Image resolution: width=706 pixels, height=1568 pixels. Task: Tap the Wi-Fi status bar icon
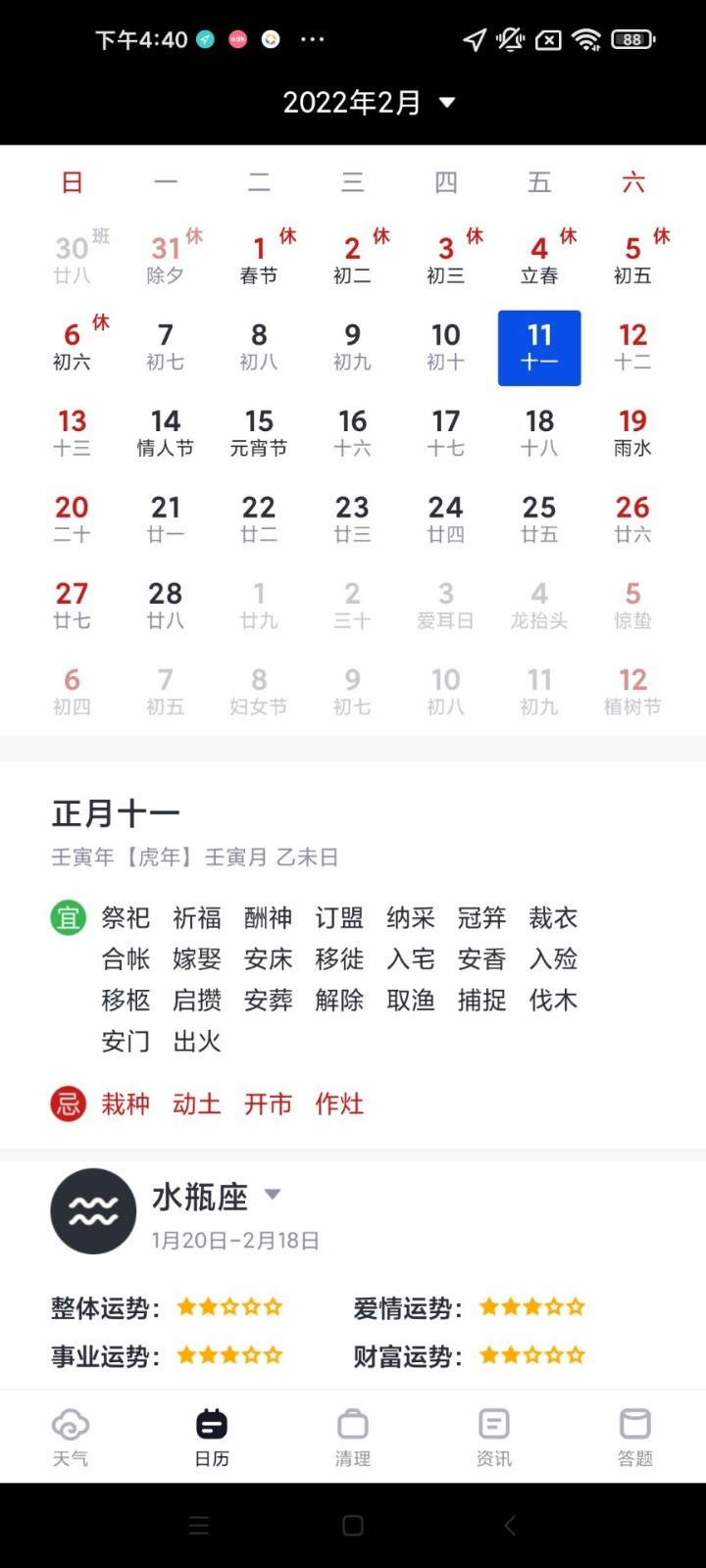click(587, 39)
